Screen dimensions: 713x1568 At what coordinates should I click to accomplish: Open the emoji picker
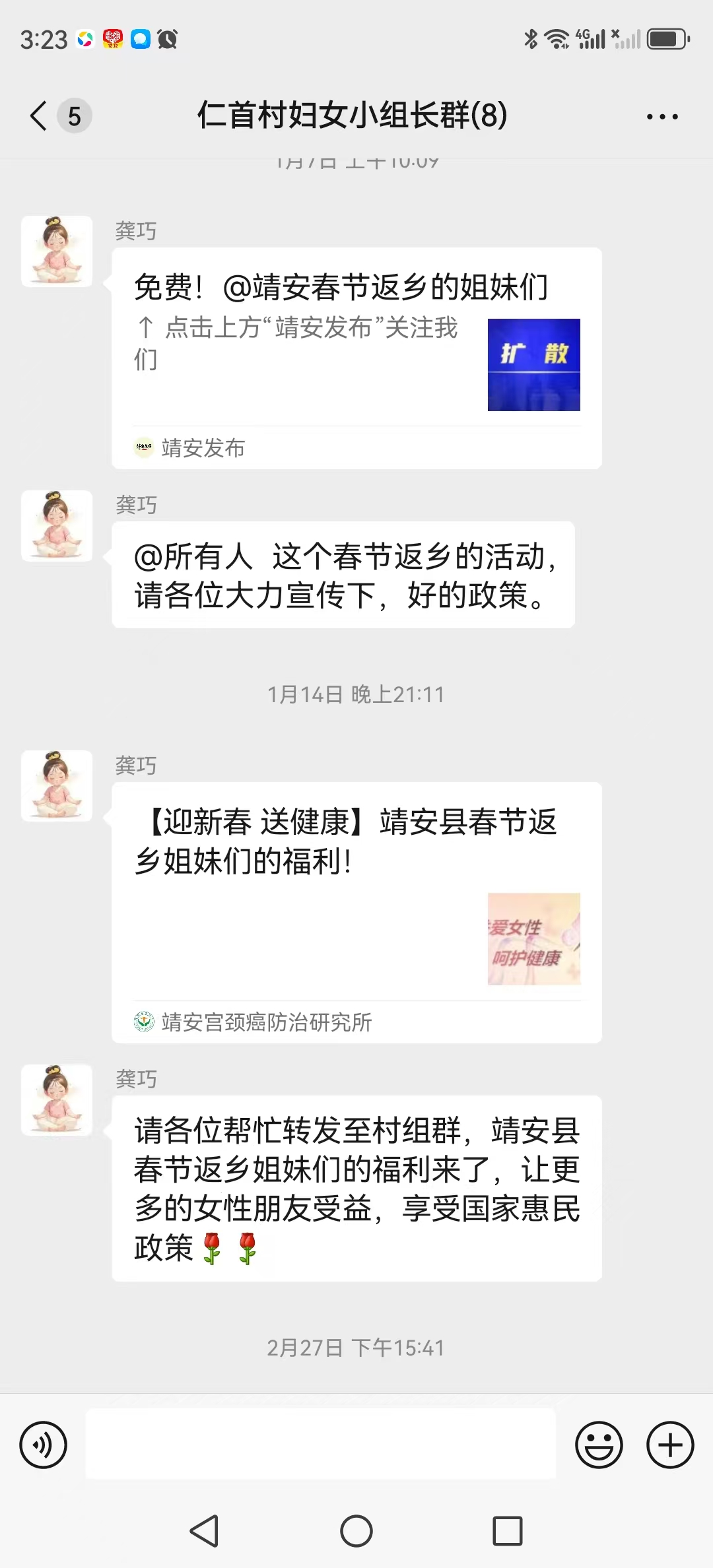coord(599,1445)
